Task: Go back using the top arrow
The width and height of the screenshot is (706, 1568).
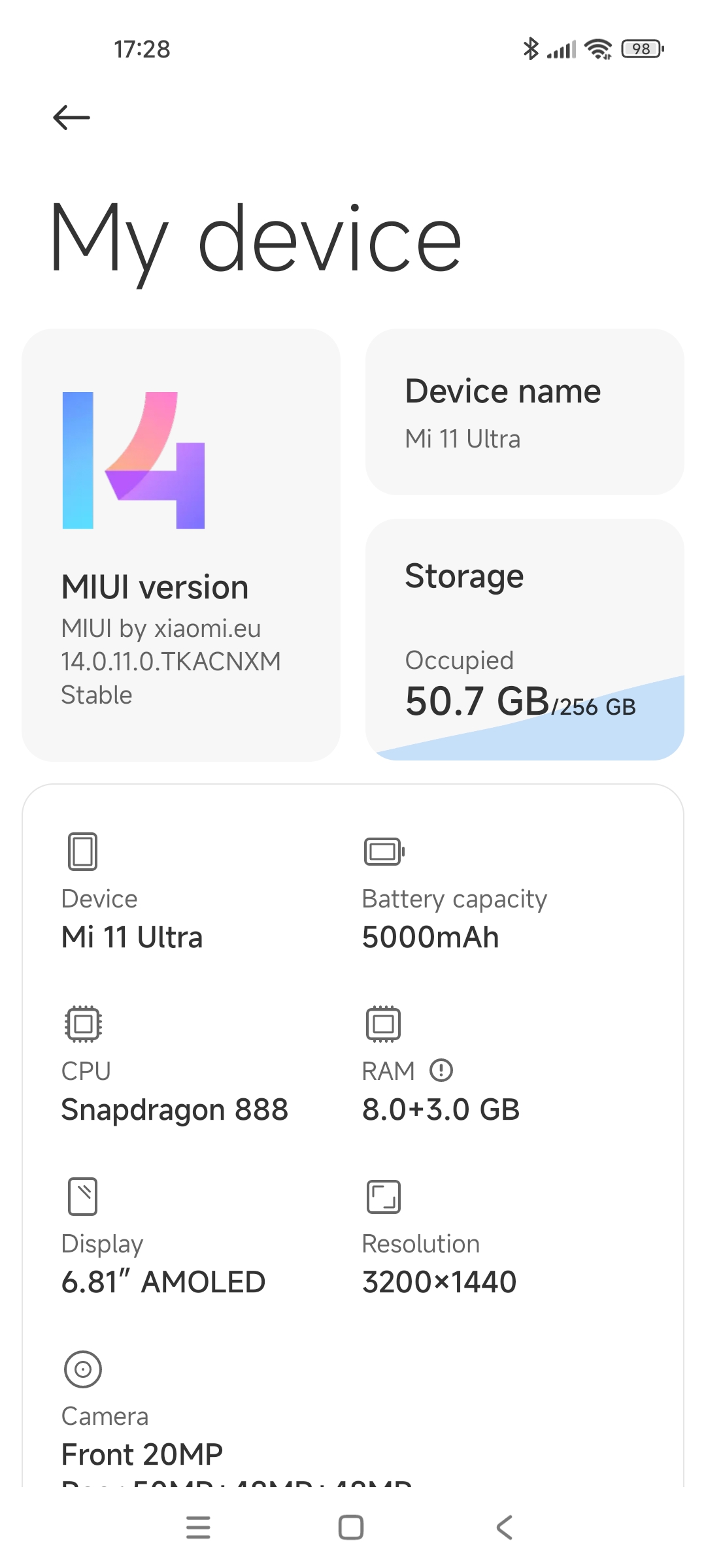Action: coord(71,118)
